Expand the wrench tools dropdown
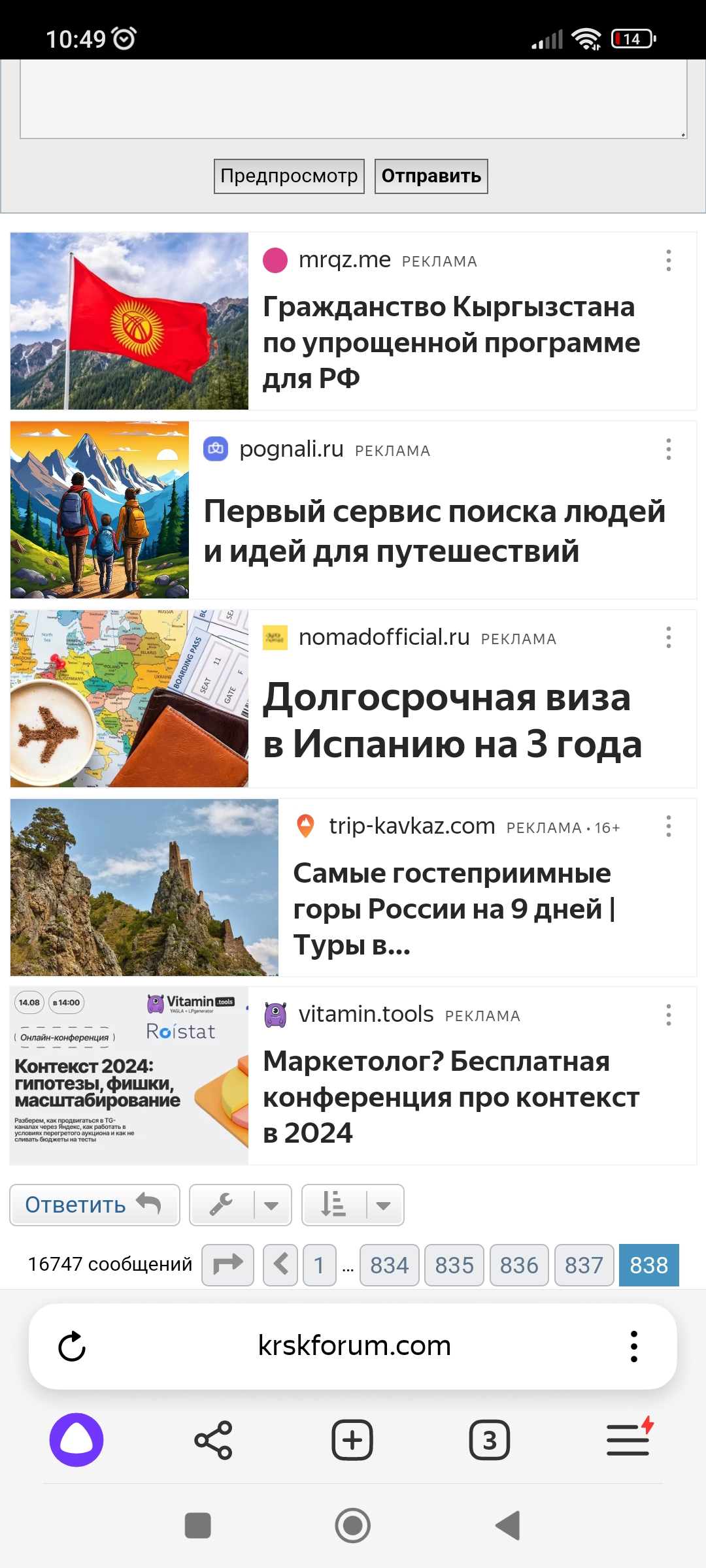 (x=271, y=1205)
